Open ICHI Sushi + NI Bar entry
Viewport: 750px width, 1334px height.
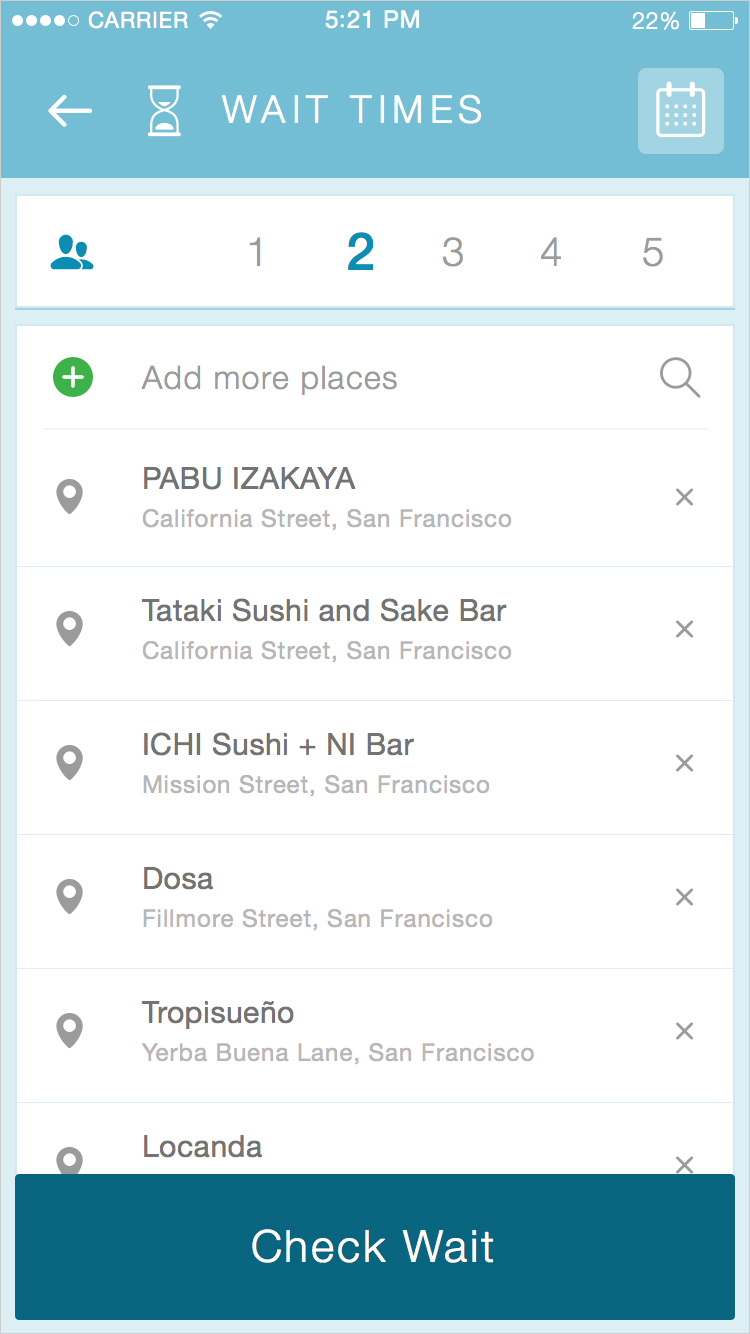(x=375, y=767)
